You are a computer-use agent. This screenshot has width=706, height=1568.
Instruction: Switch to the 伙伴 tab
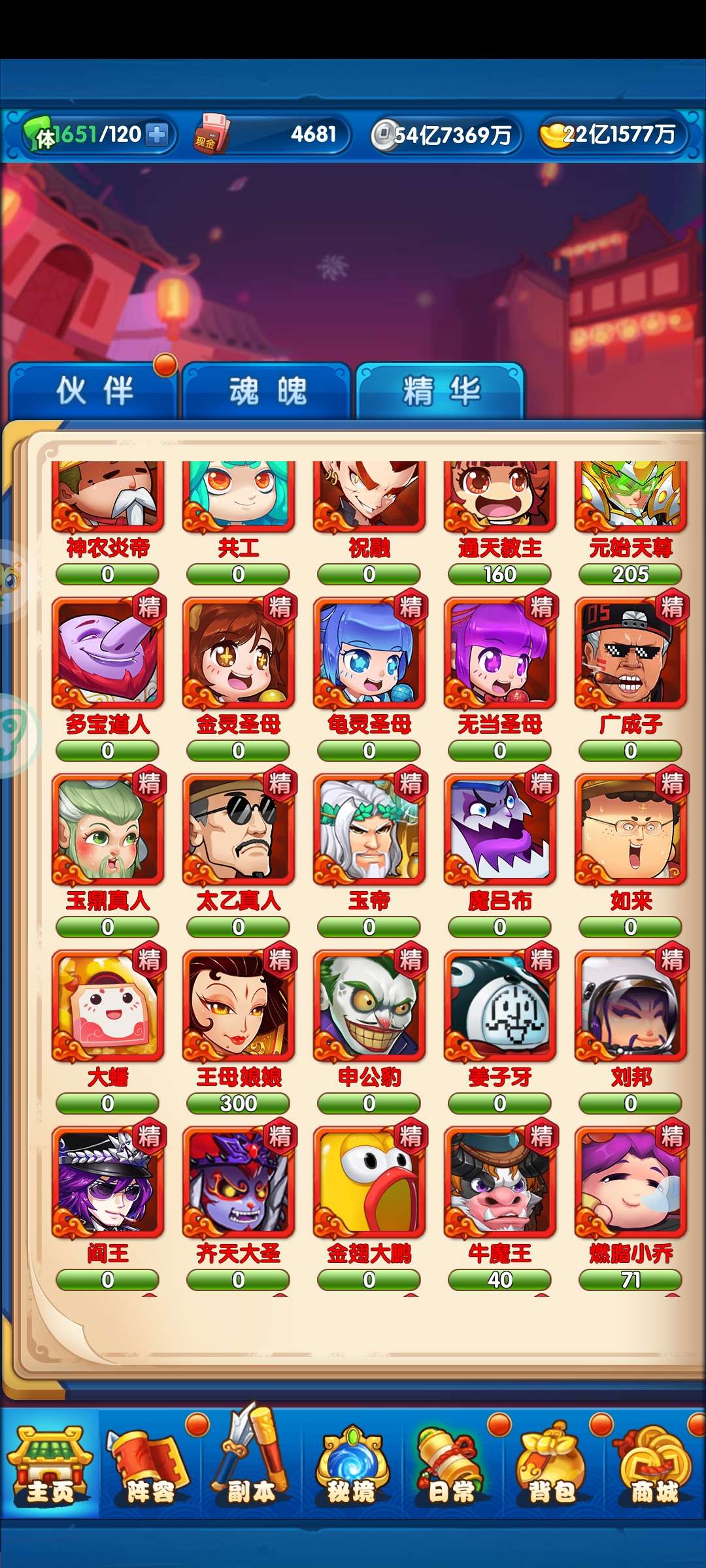[94, 391]
